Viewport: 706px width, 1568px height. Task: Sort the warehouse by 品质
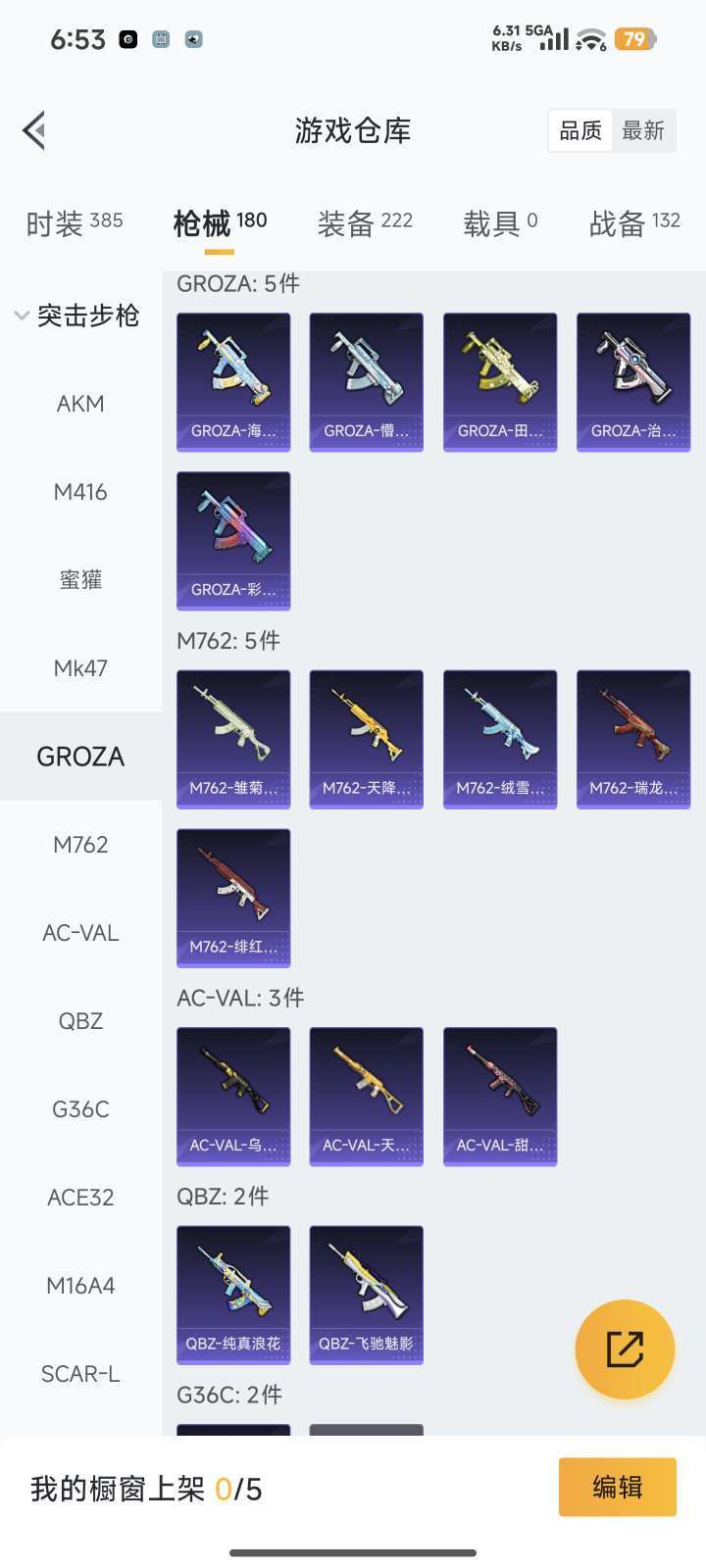click(x=580, y=130)
